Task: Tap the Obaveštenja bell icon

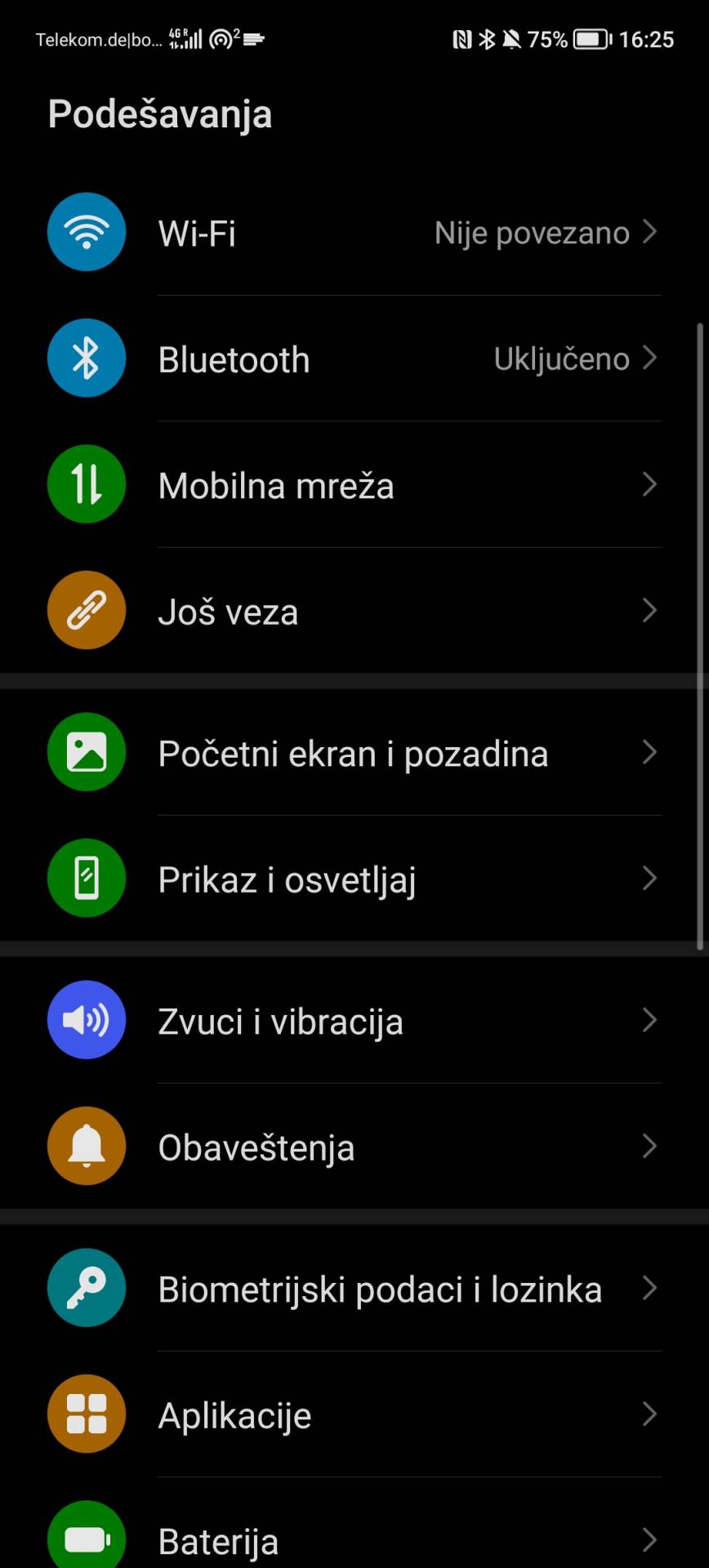Action: click(87, 1145)
